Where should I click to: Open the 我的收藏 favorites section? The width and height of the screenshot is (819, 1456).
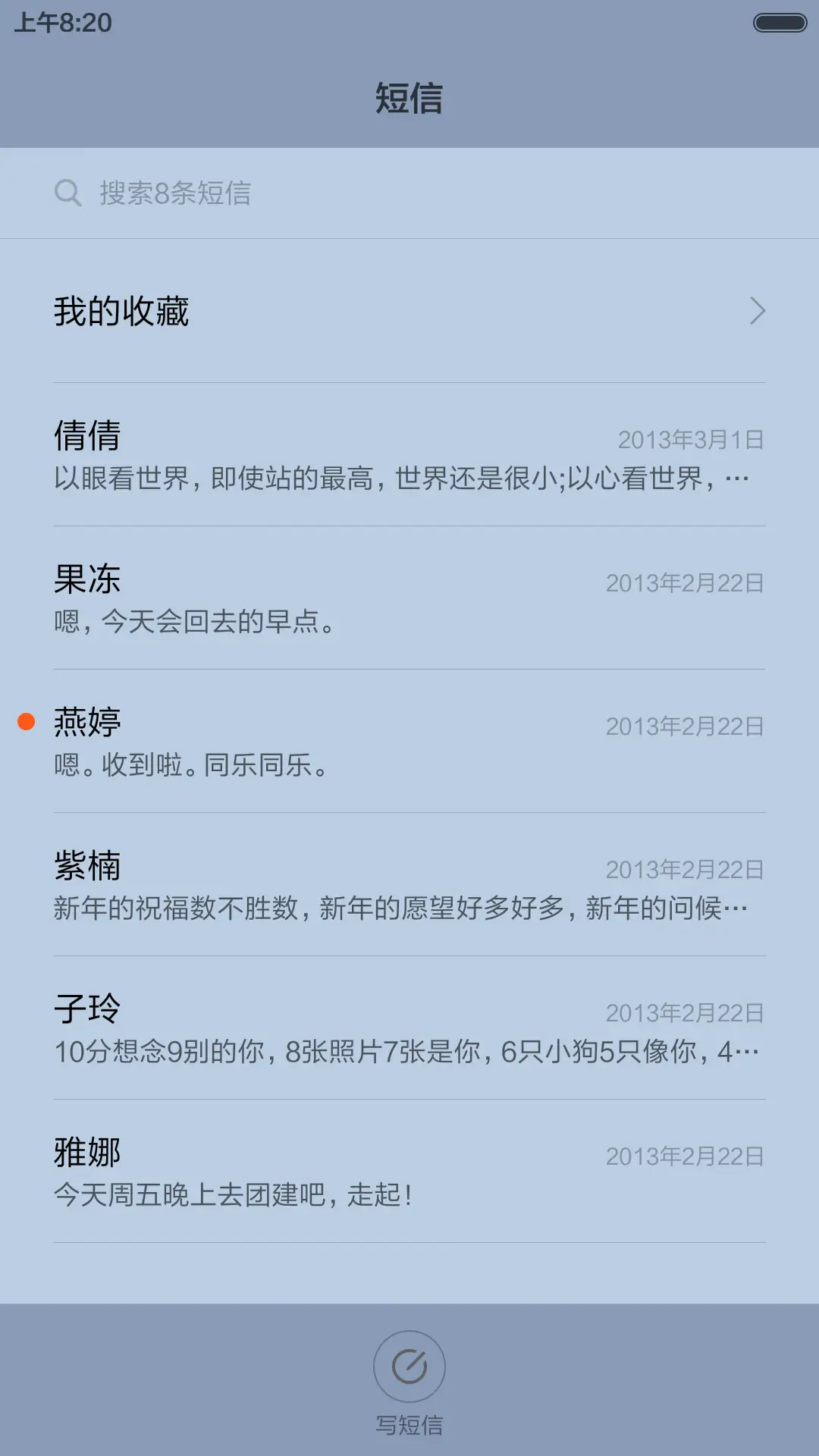(303, 312)
